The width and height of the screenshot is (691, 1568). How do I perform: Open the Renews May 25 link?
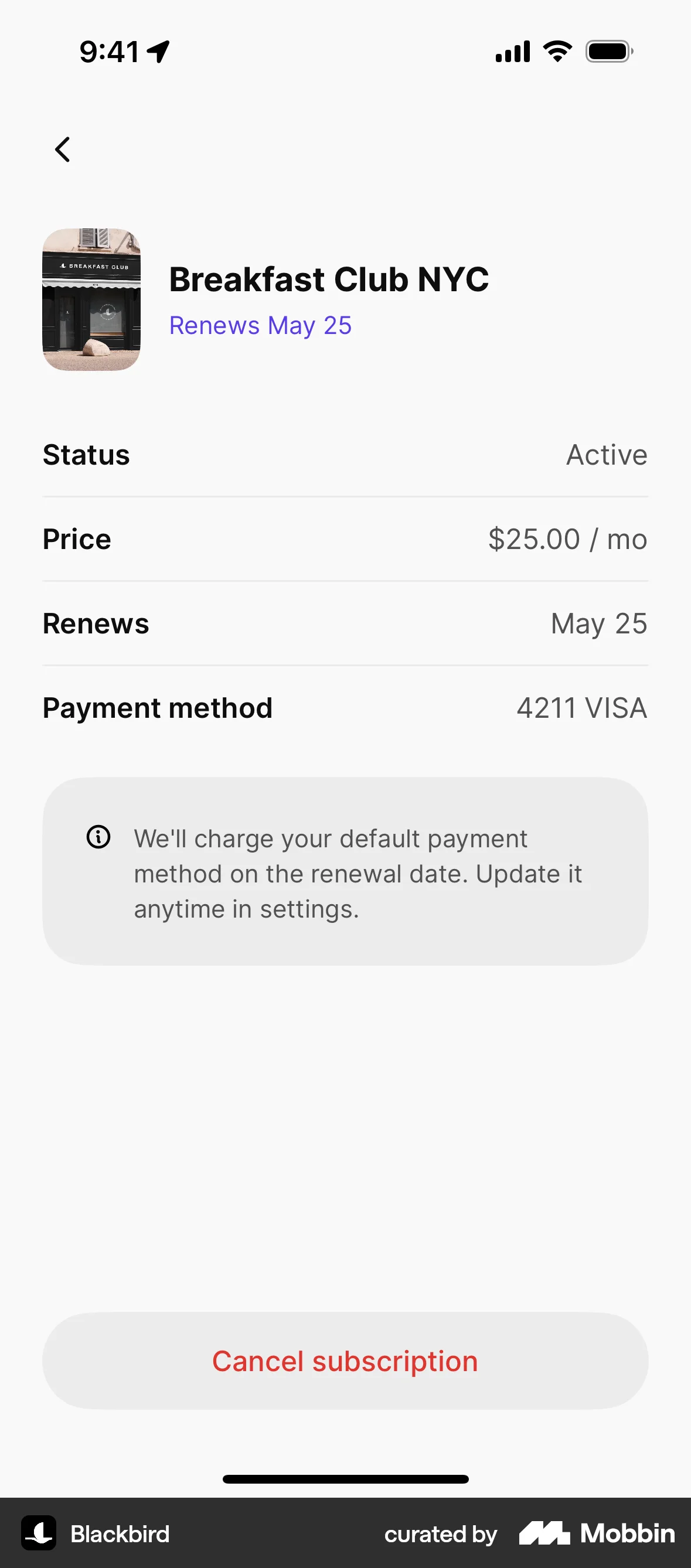(261, 325)
